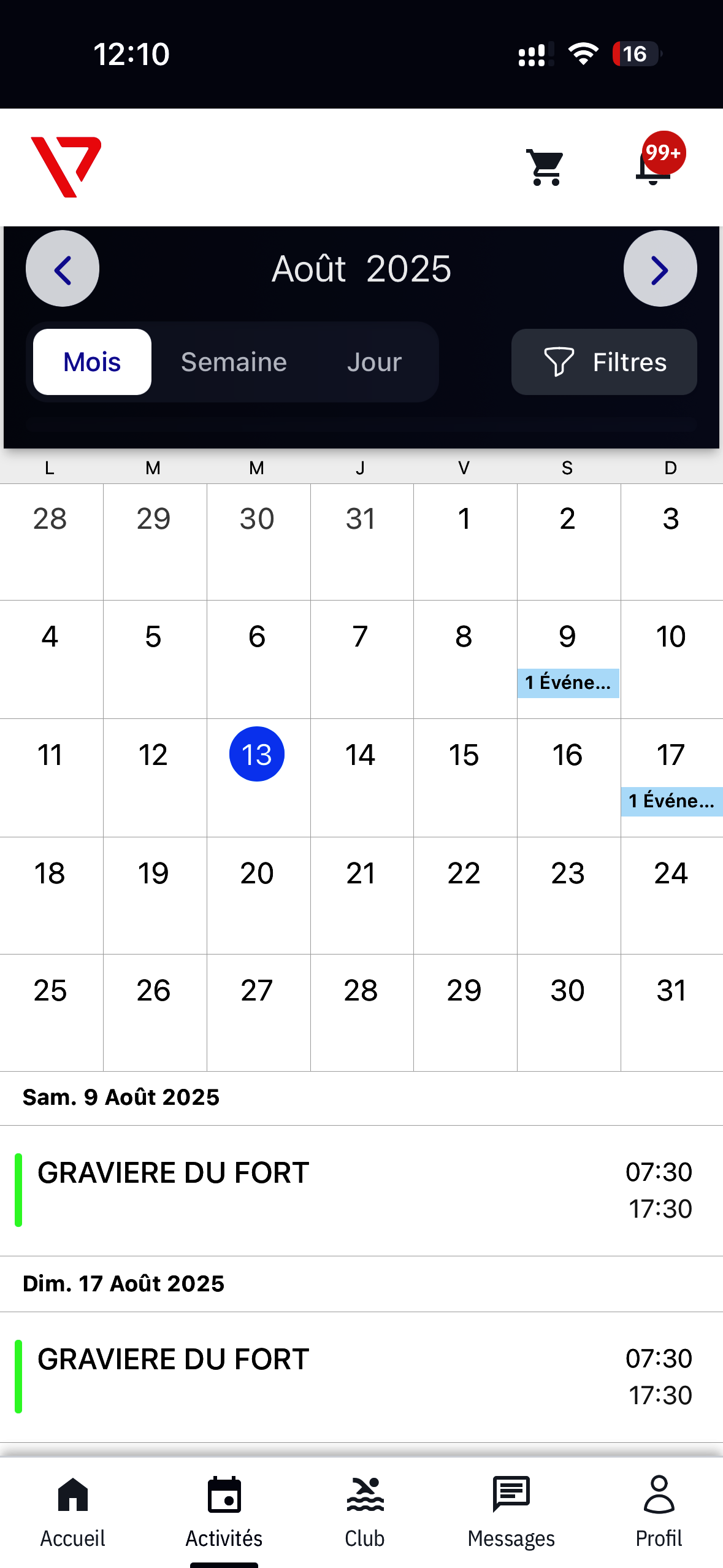Switch to the Semaine view
Image resolution: width=723 pixels, height=1568 pixels.
coord(234,362)
